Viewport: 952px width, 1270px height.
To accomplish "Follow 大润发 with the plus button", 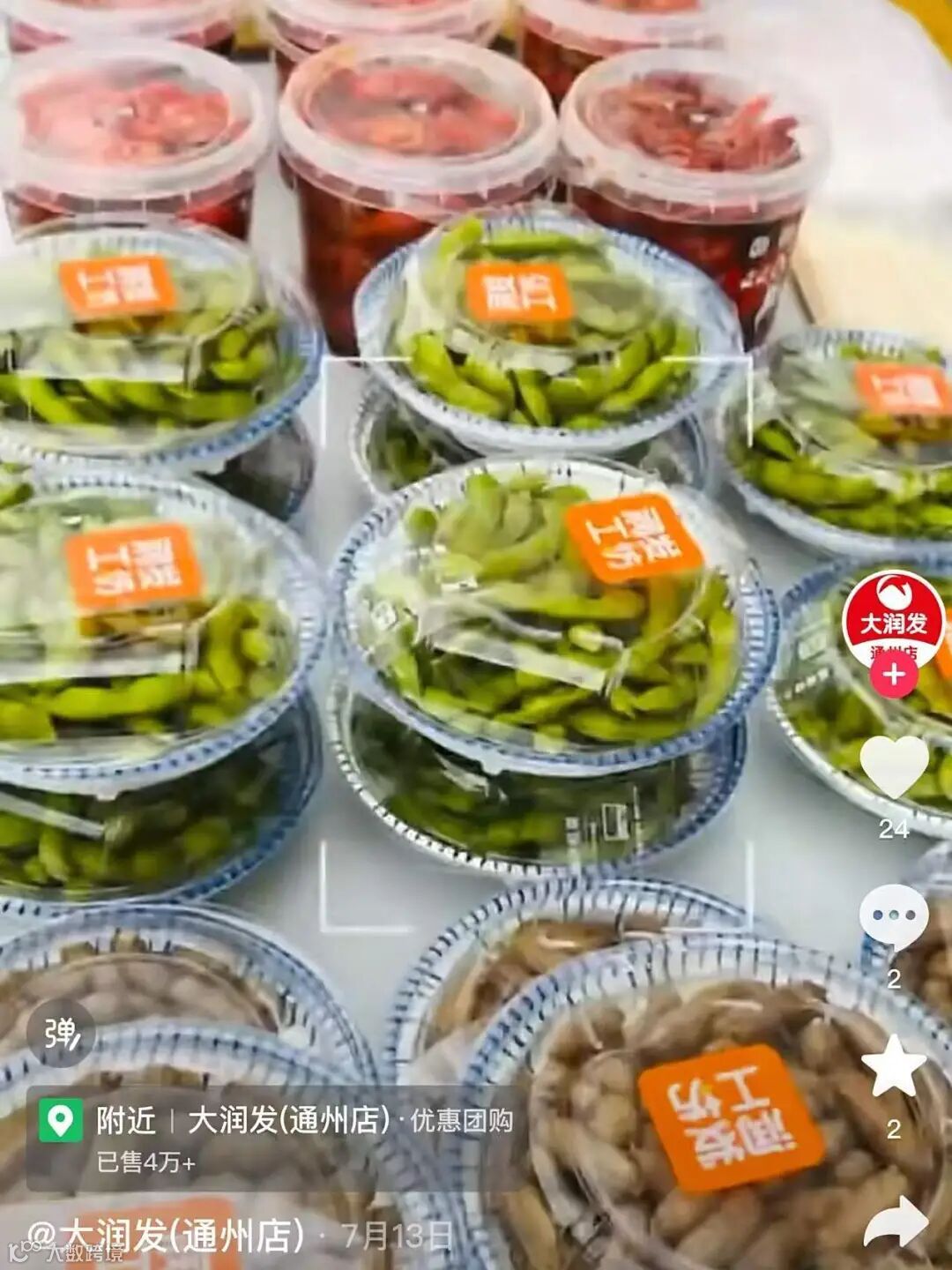I will coord(894,676).
